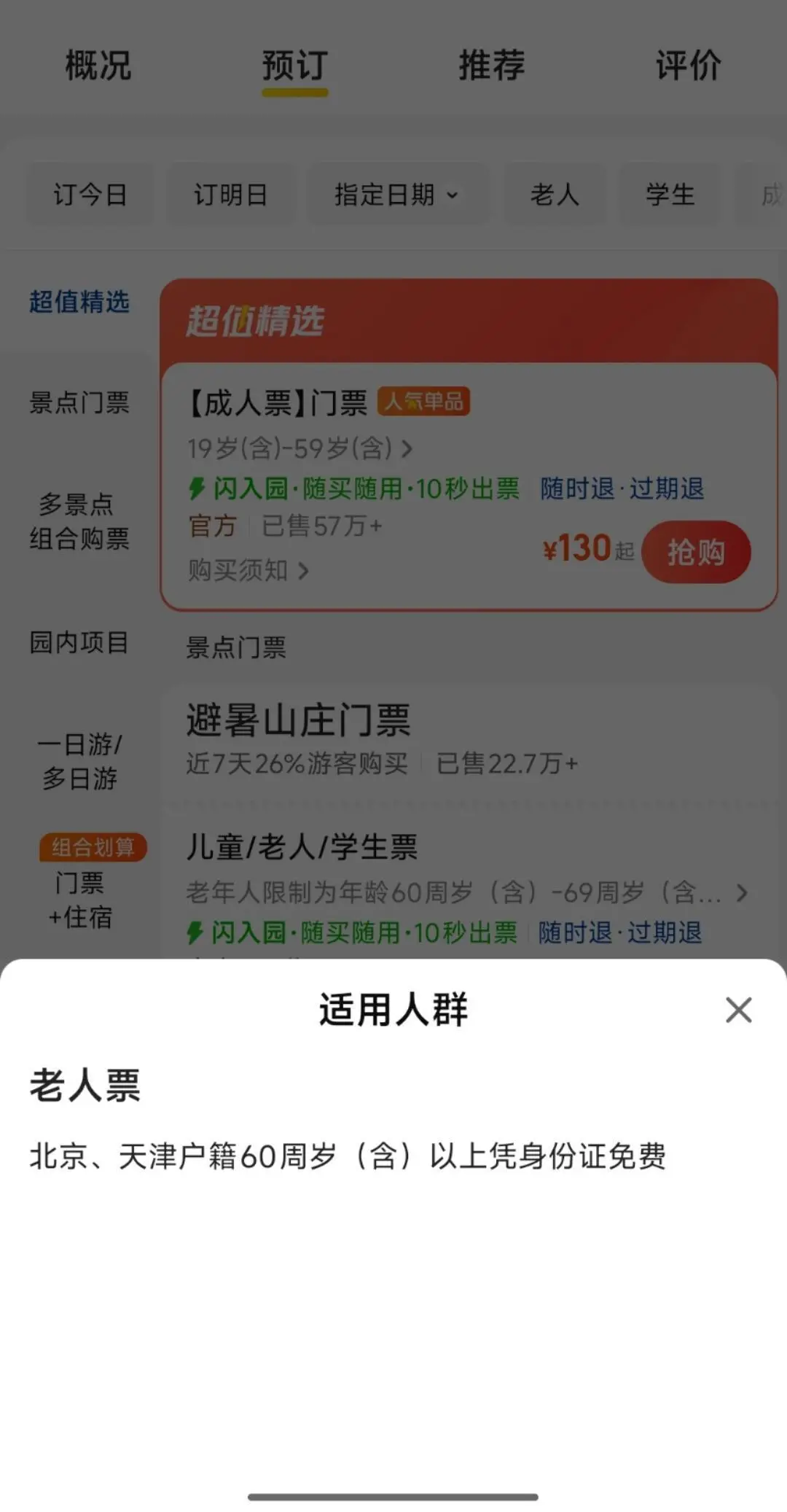
Task: Close the 适用人群 bottom sheet
Action: coord(738,1010)
